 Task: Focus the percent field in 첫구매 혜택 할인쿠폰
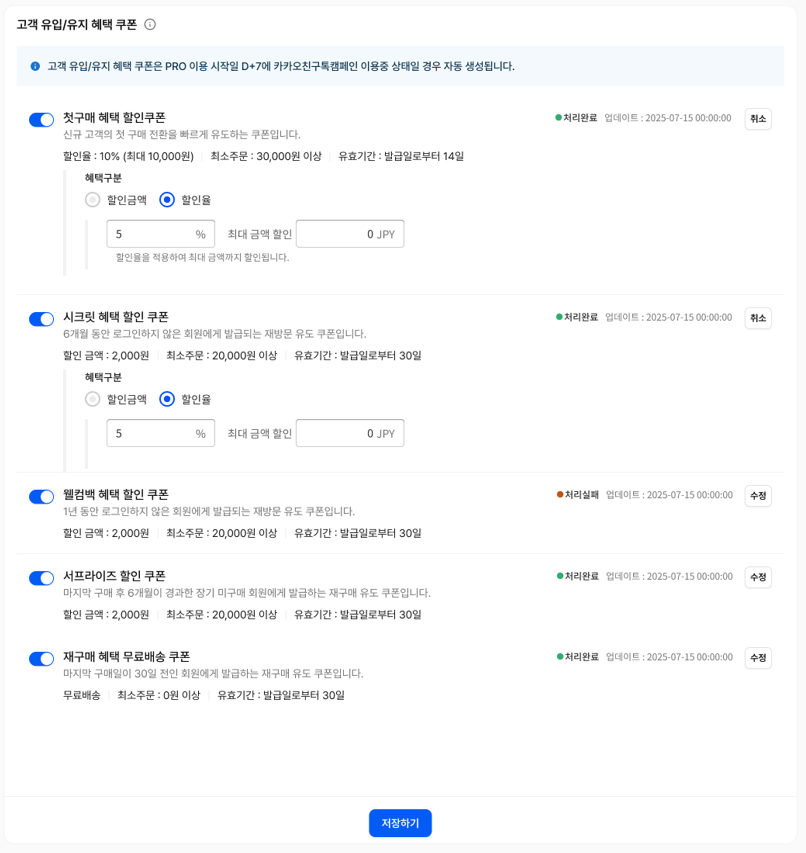150,234
